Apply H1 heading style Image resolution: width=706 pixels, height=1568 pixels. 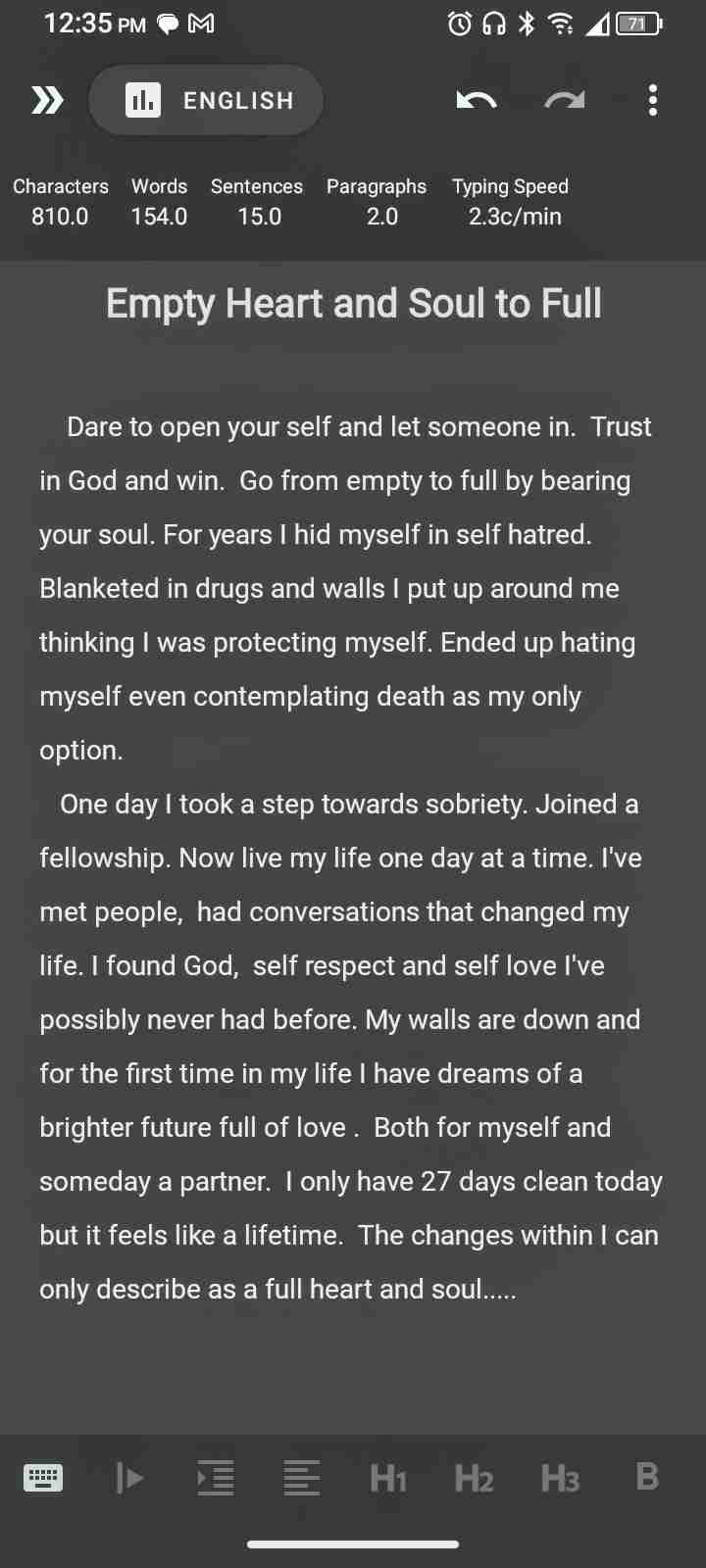388,1478
